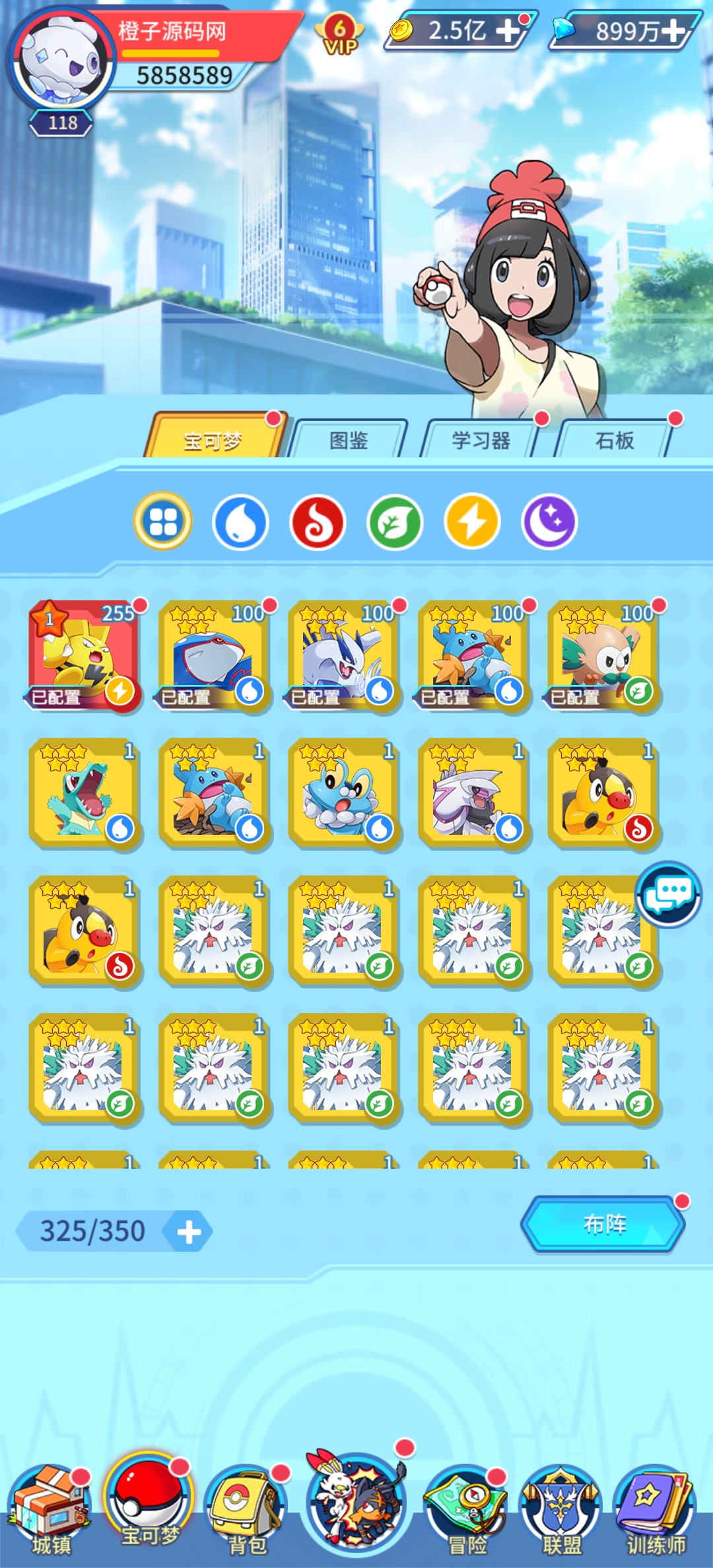Add more gold coins
The width and height of the screenshot is (713, 1568).
pos(508,30)
